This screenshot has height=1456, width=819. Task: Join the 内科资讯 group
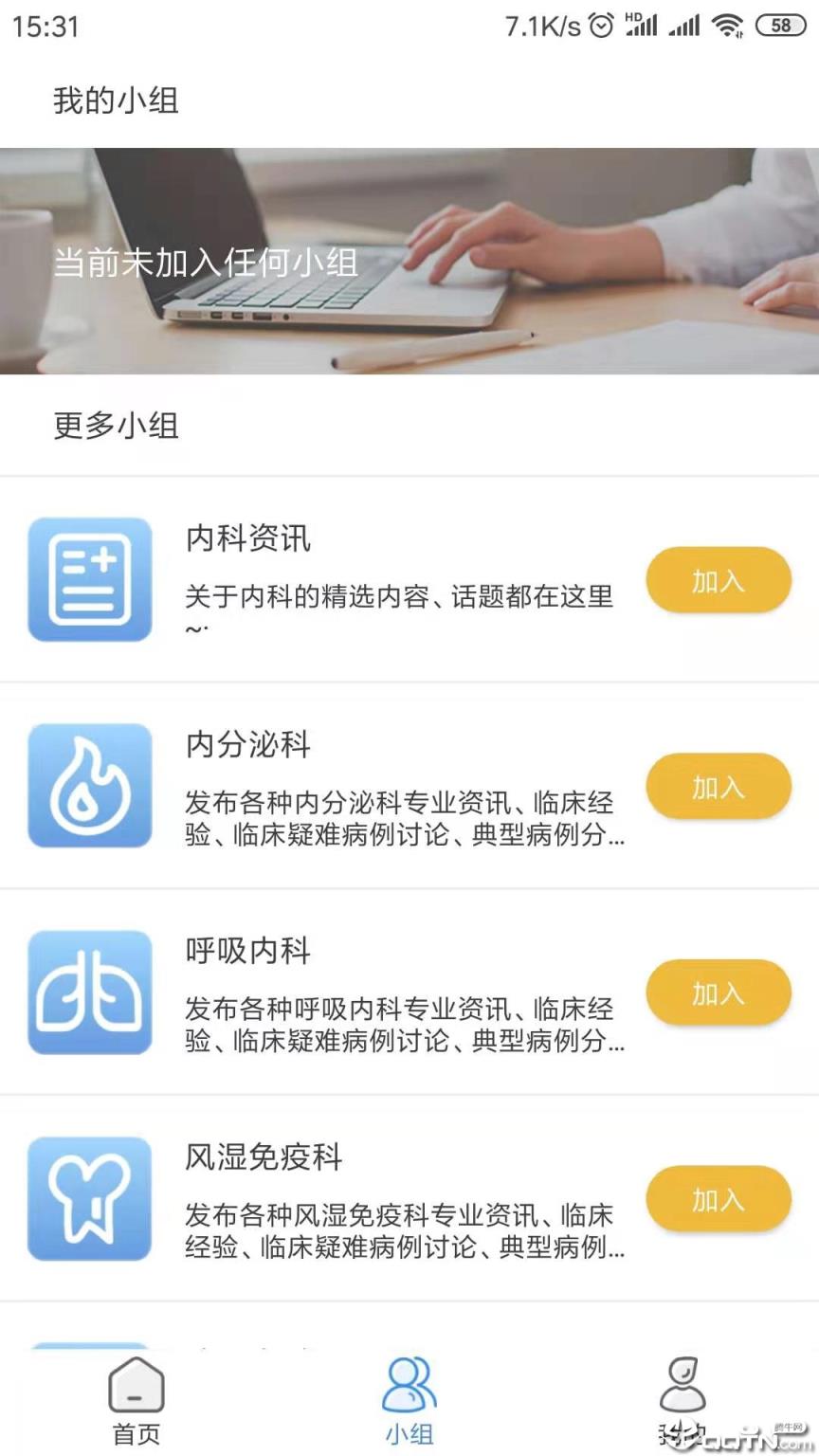[x=718, y=579]
